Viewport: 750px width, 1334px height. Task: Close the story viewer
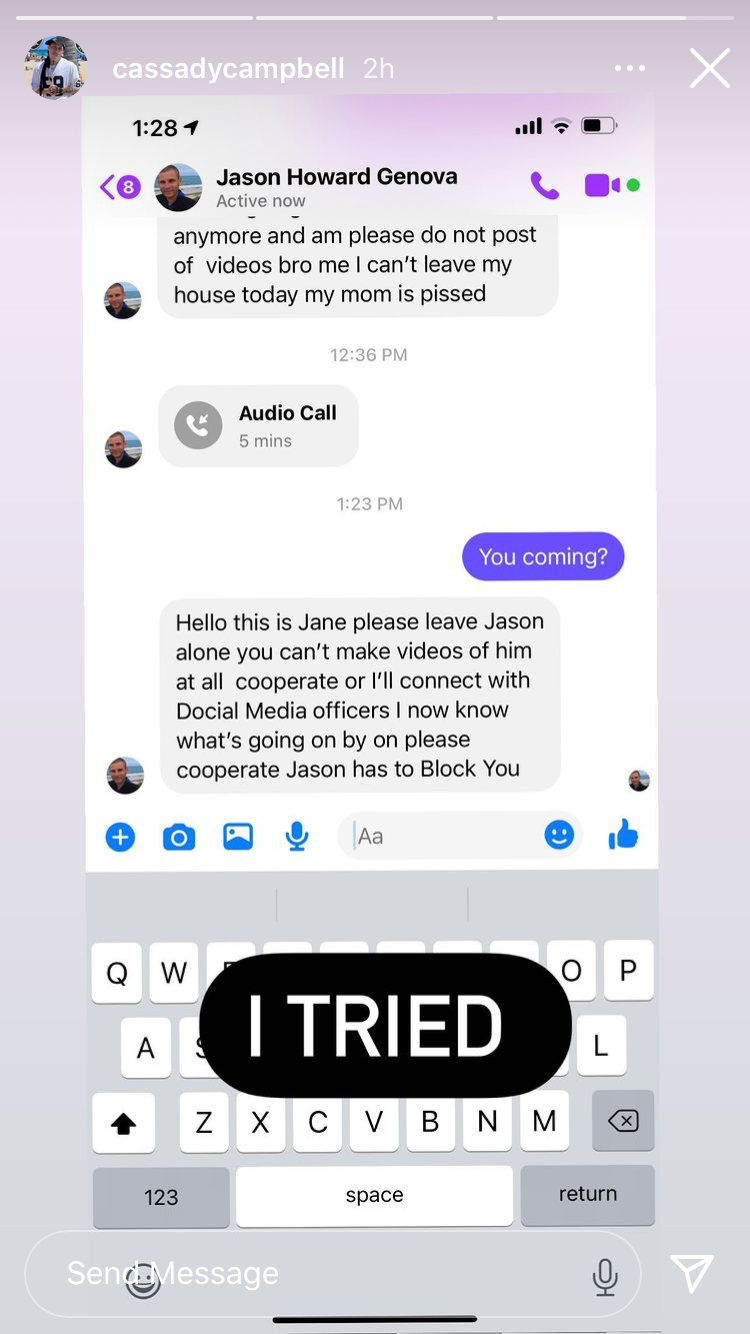pos(709,68)
